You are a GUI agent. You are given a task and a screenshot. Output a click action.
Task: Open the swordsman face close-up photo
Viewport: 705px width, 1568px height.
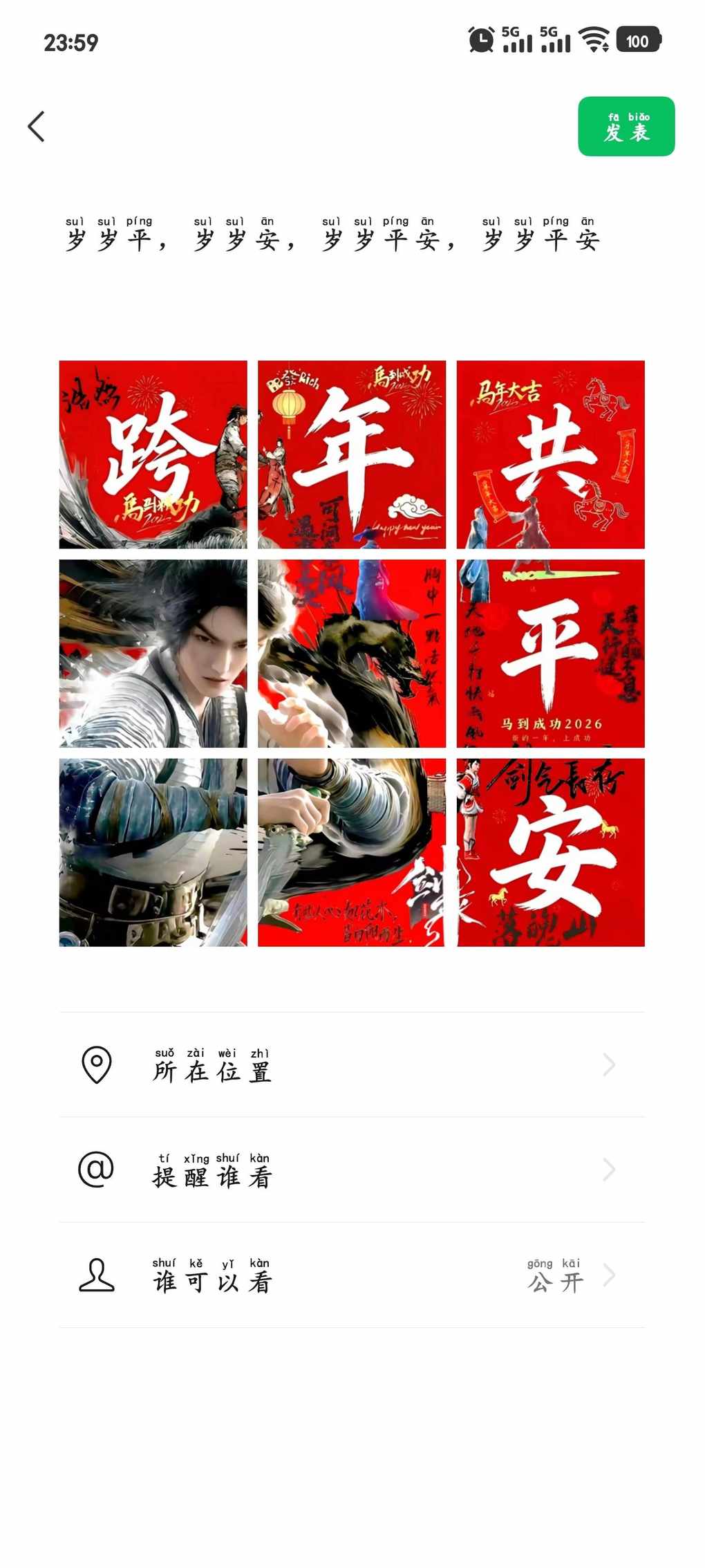pyautogui.click(x=153, y=654)
